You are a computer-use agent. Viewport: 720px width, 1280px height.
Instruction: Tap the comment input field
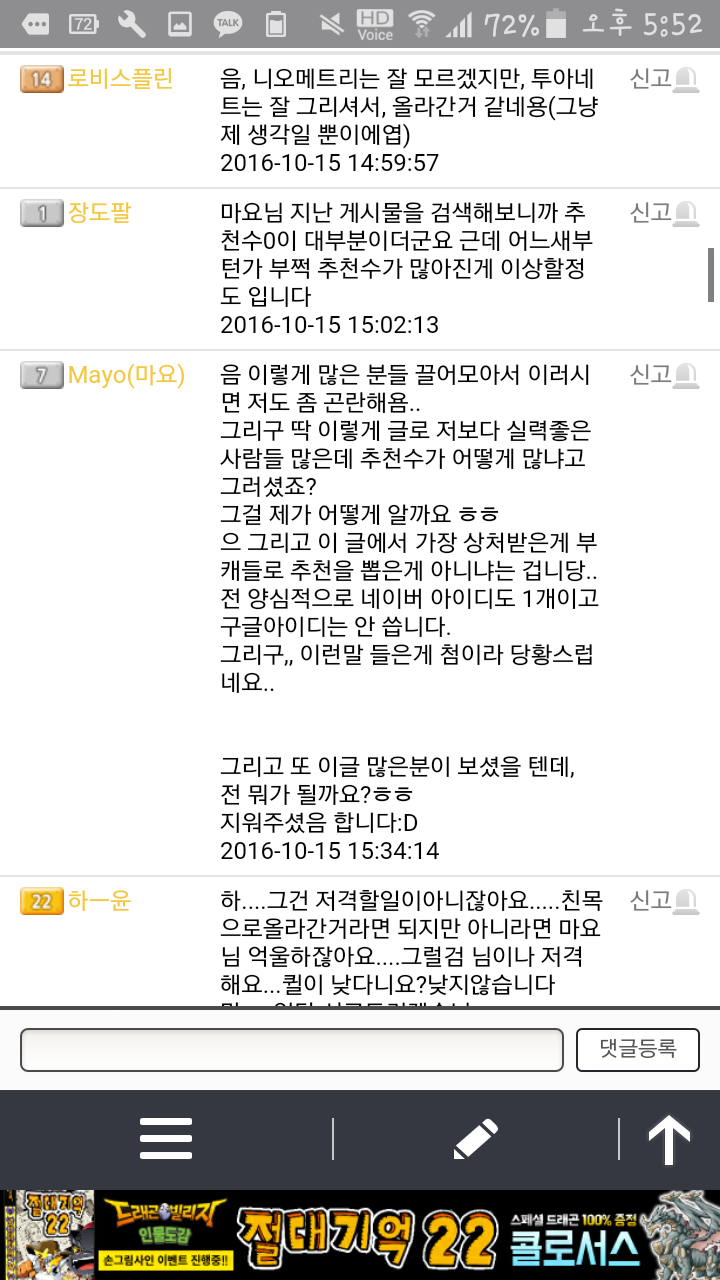[x=292, y=1050]
